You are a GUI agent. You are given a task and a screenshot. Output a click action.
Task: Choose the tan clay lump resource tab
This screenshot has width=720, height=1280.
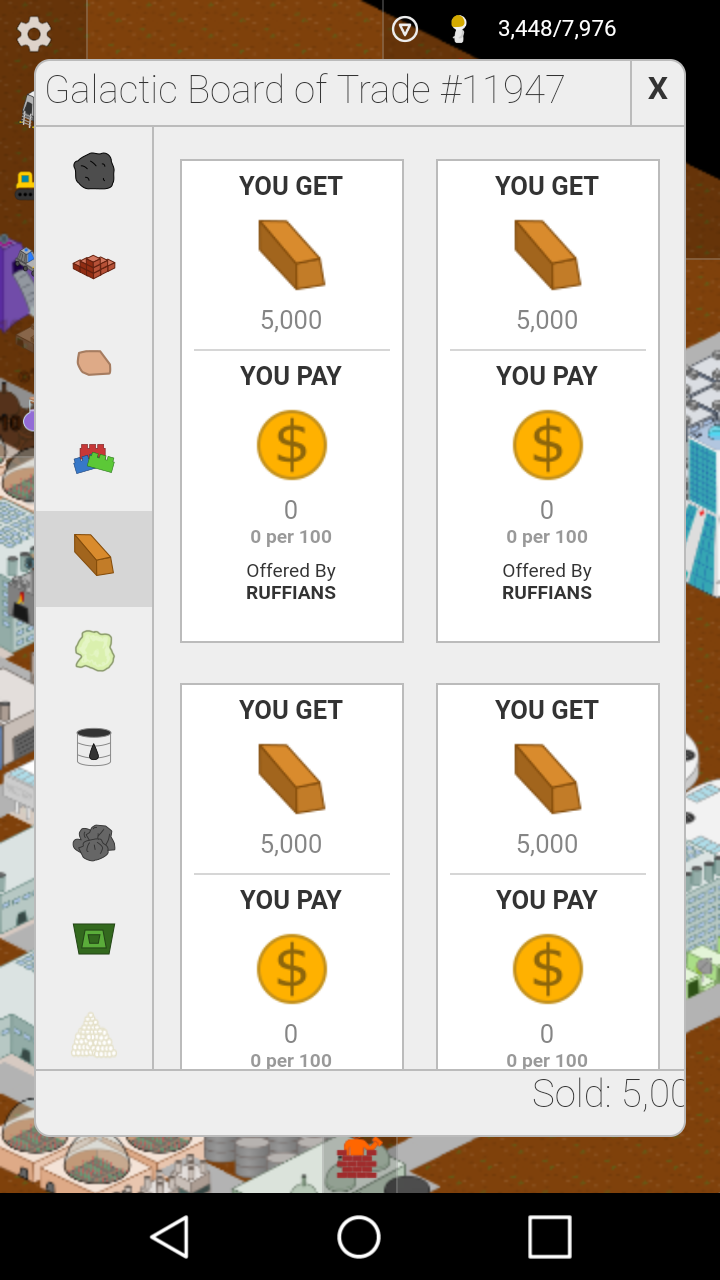(x=94, y=363)
